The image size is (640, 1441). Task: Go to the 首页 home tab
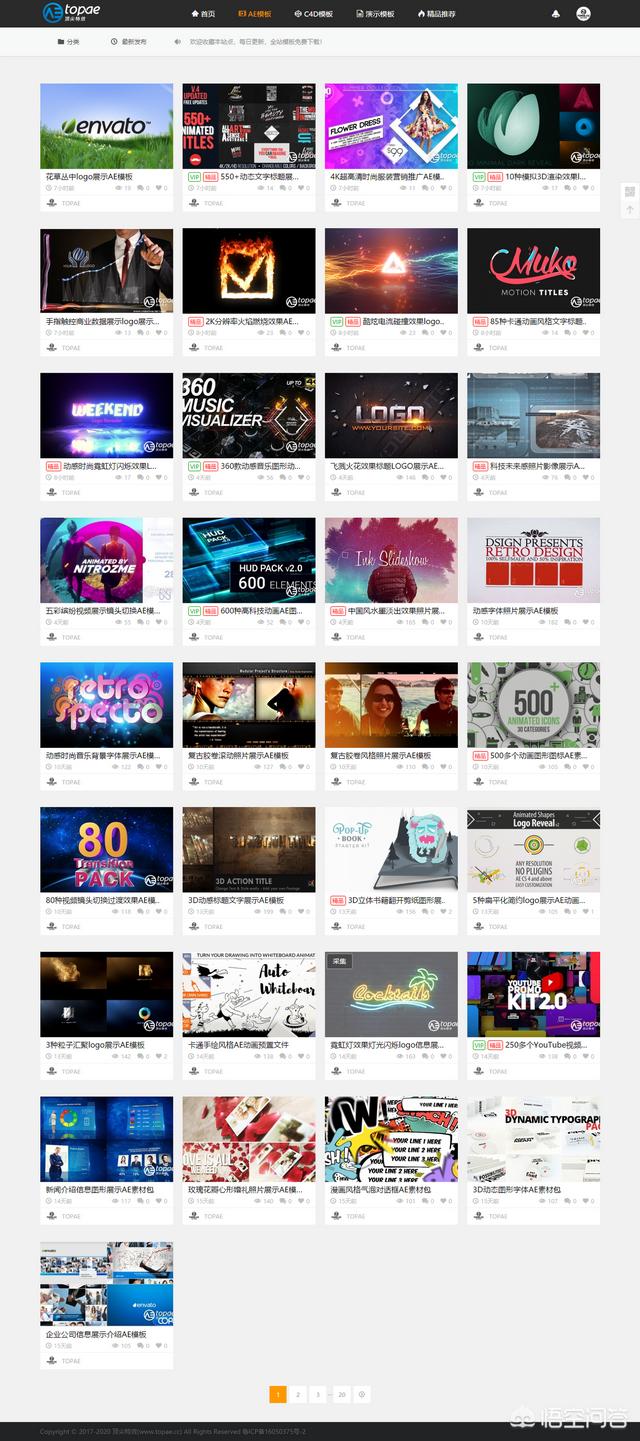click(x=203, y=14)
